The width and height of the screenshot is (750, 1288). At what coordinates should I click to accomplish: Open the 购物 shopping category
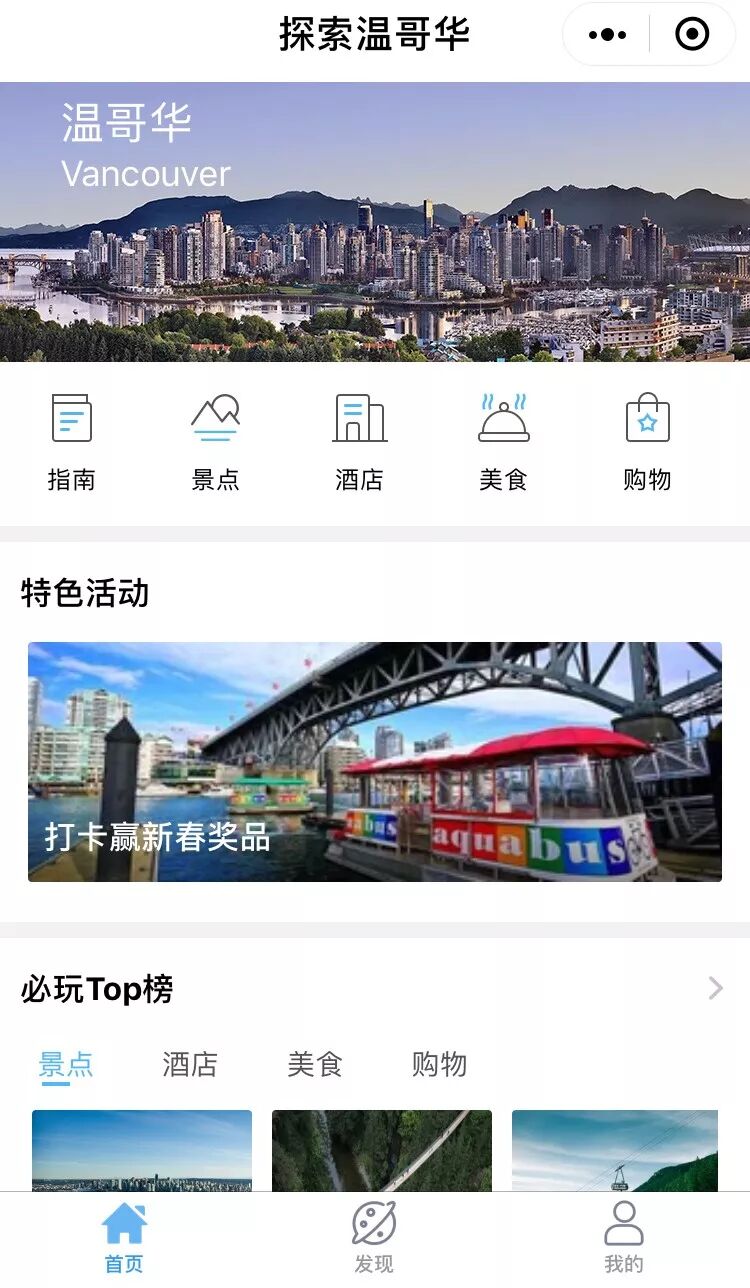[x=647, y=442]
